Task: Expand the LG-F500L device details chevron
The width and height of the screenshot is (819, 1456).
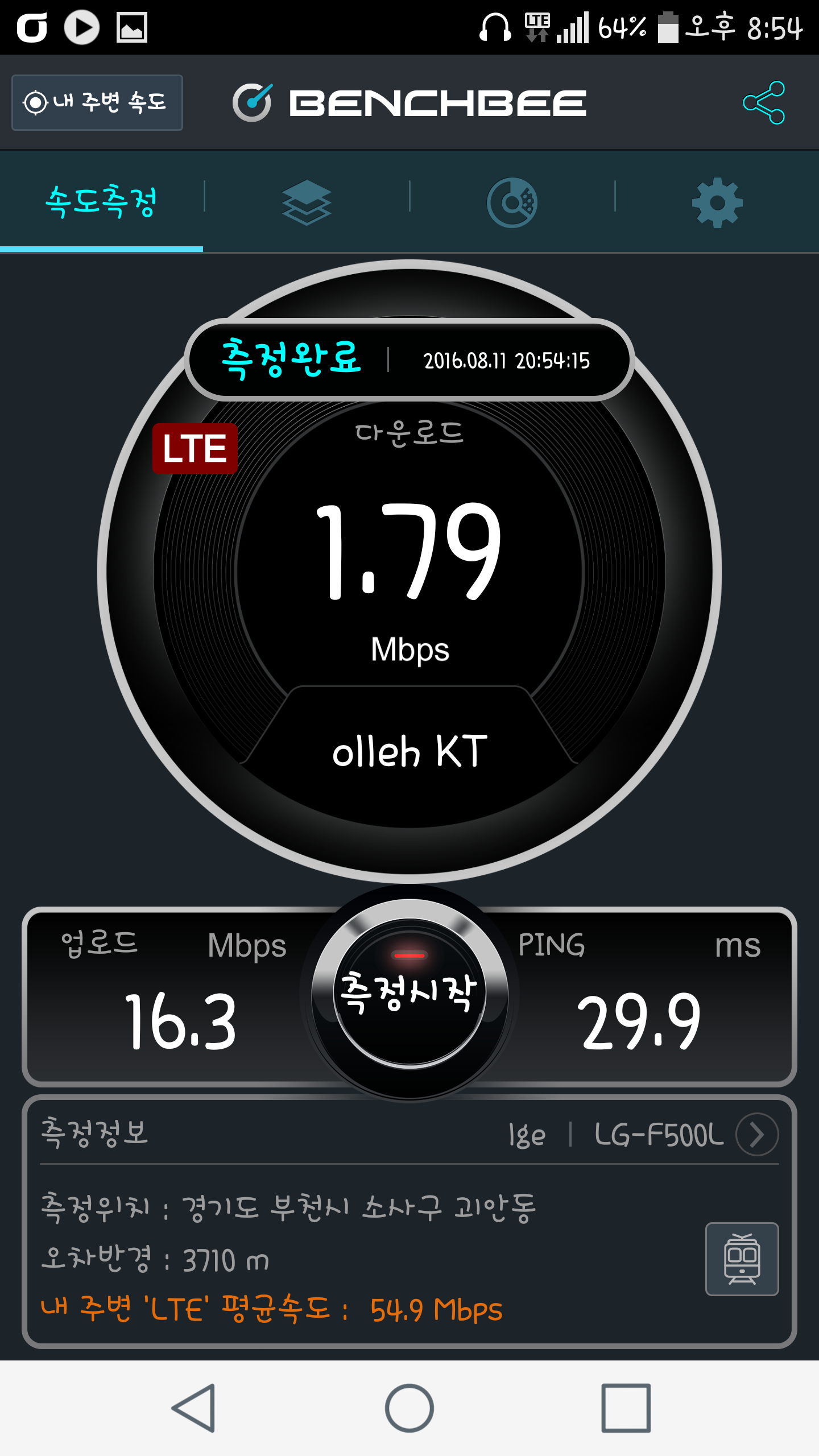Action: [x=756, y=1137]
